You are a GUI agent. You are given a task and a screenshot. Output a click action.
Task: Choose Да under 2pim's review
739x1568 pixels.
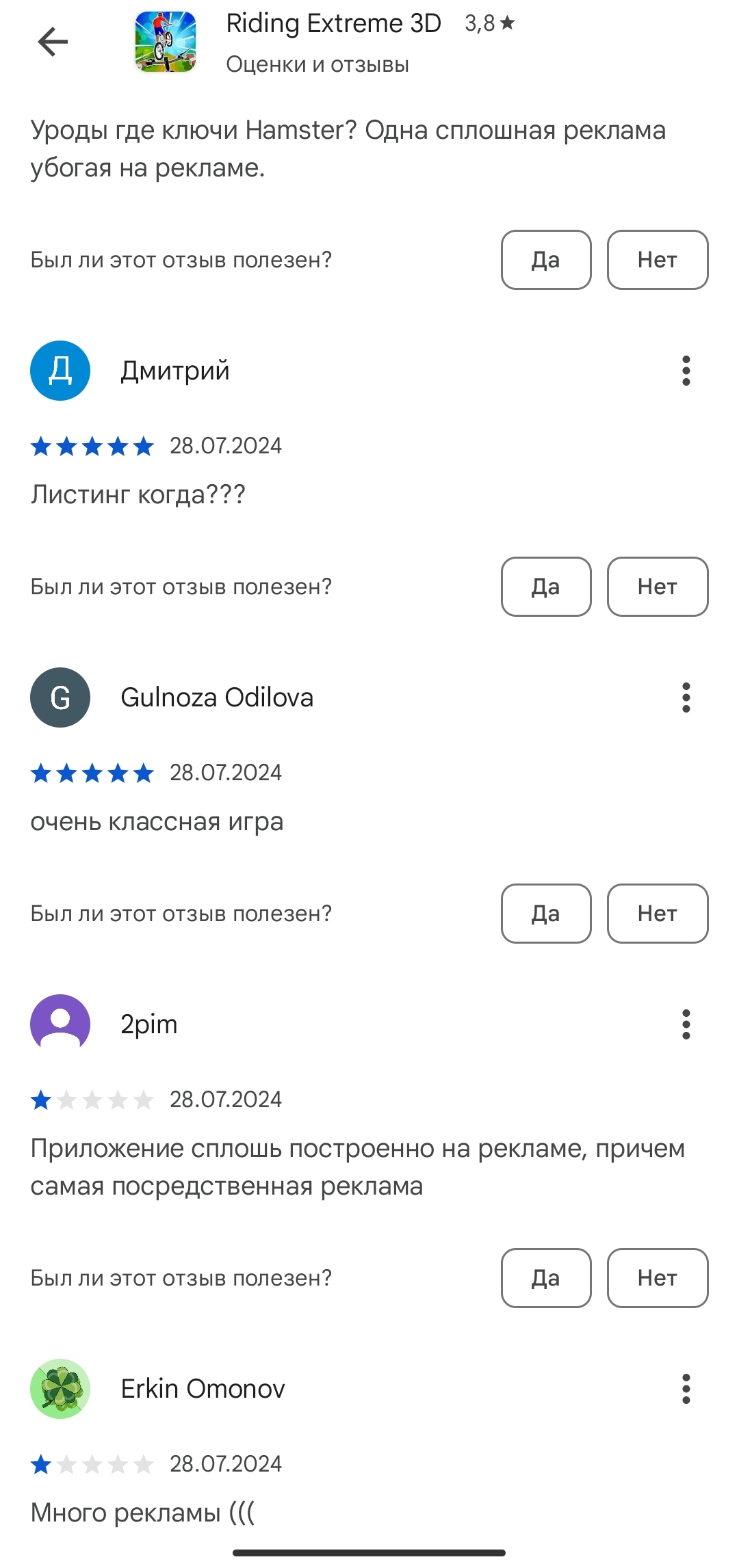(x=545, y=1278)
